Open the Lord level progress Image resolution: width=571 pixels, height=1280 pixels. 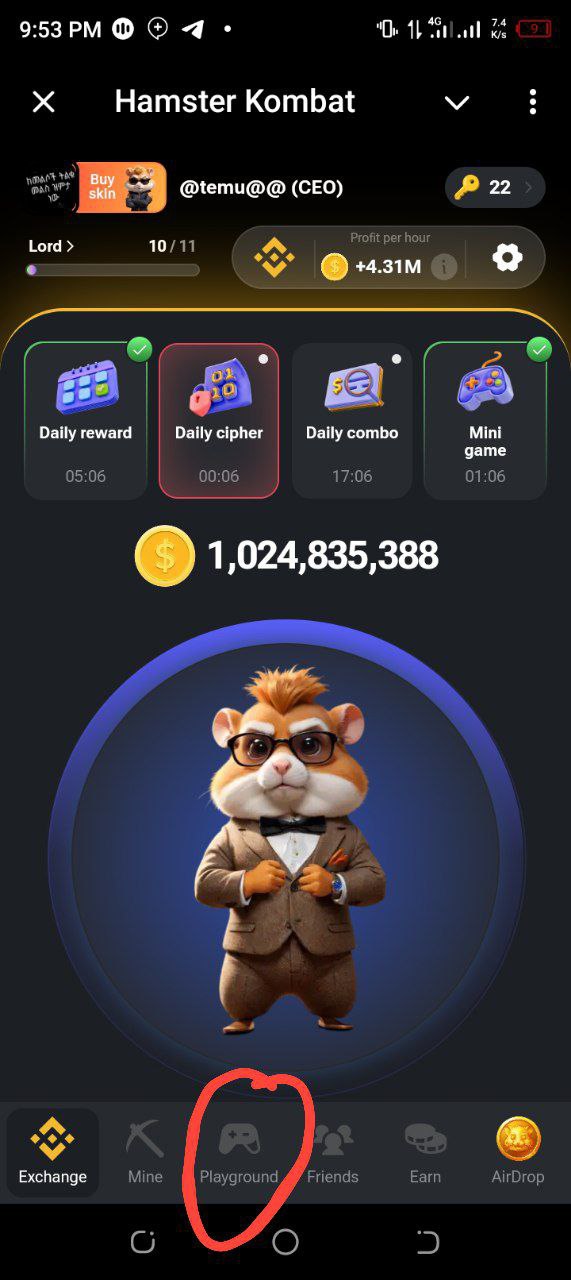[112, 256]
